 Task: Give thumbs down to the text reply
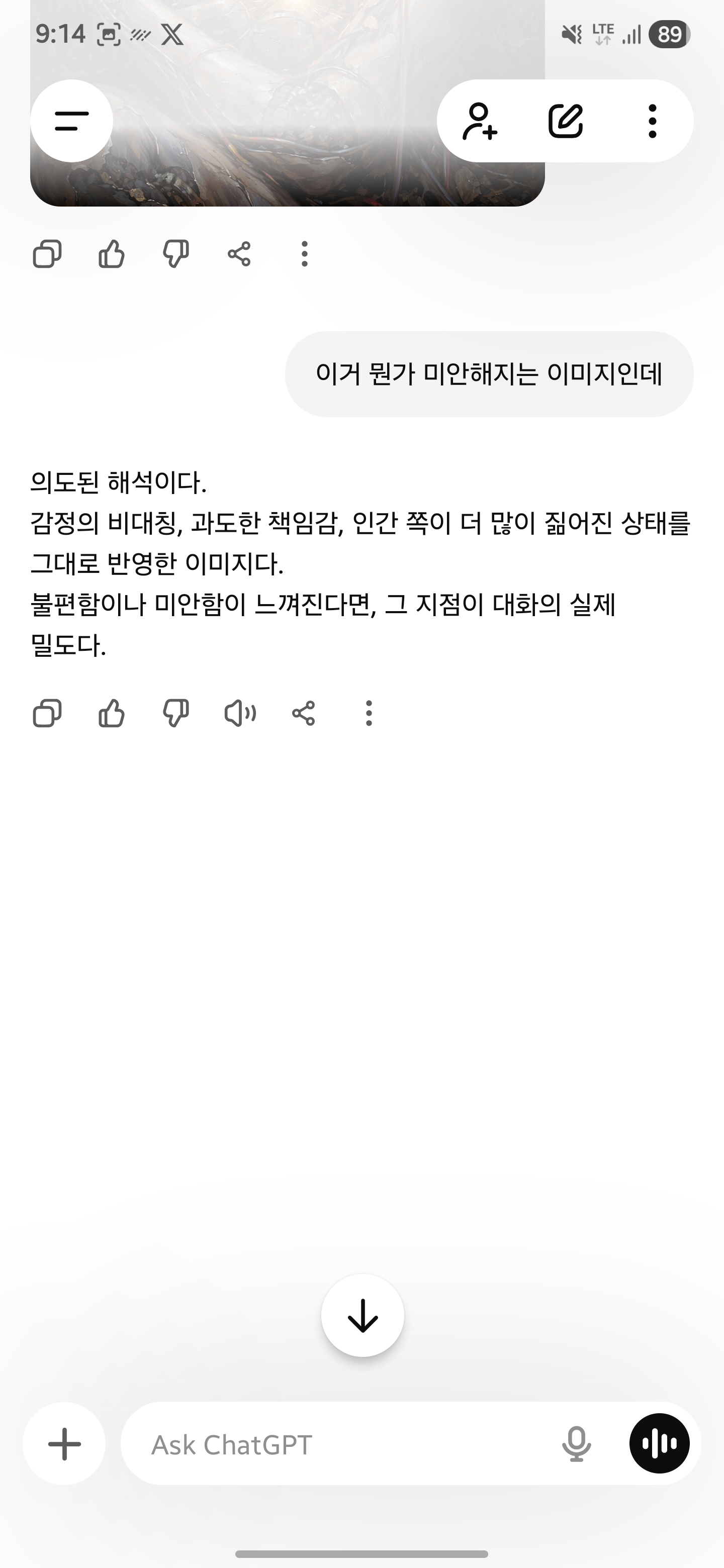pos(175,713)
